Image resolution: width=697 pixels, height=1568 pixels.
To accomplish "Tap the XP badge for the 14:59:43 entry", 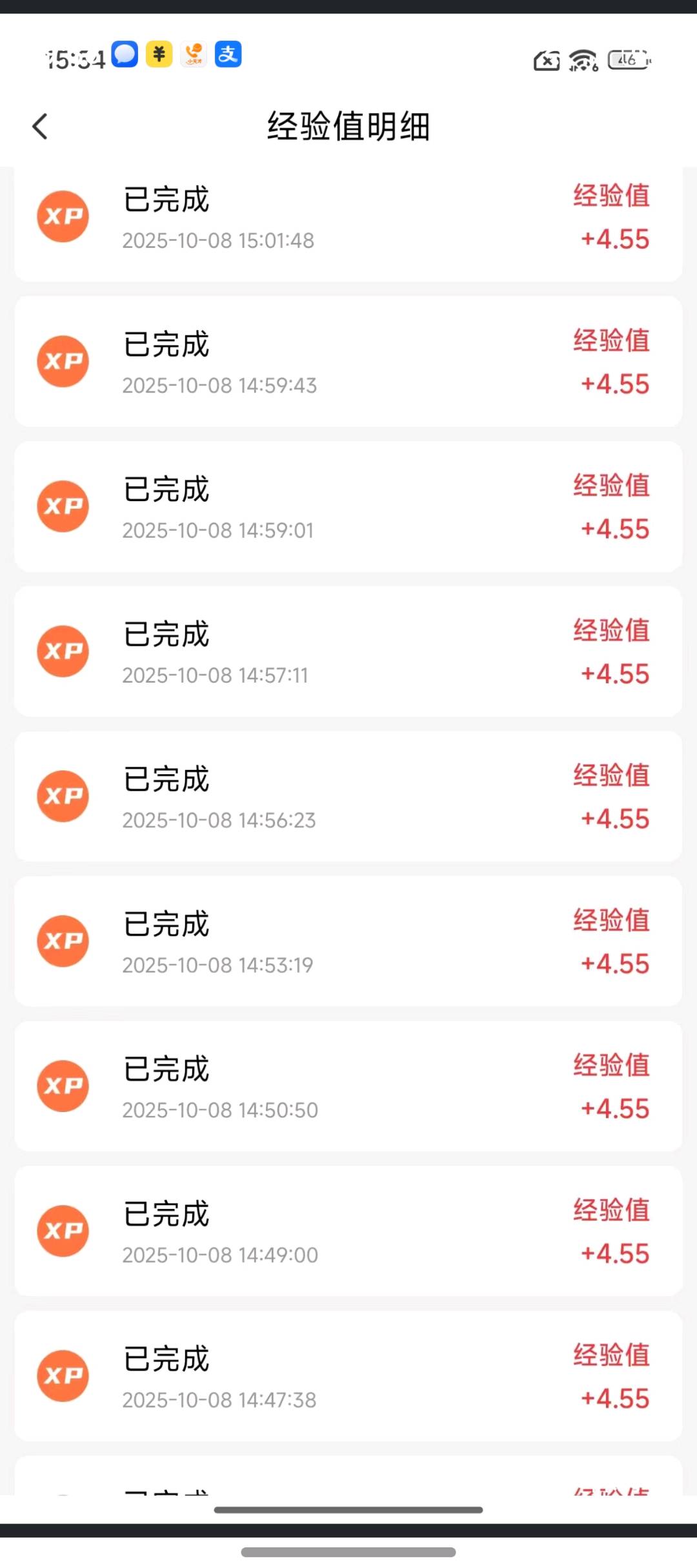I will 63,362.
